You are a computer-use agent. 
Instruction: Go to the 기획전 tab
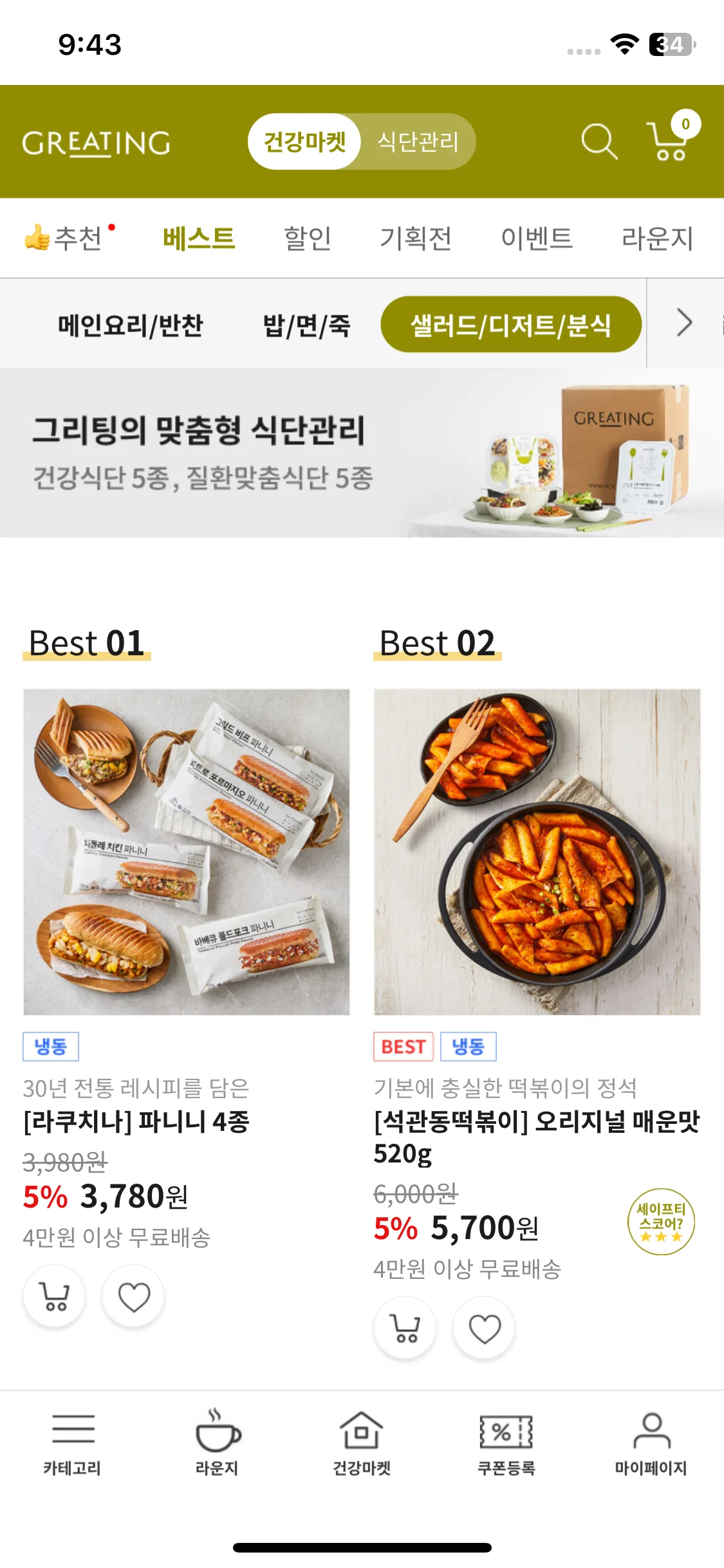click(416, 238)
